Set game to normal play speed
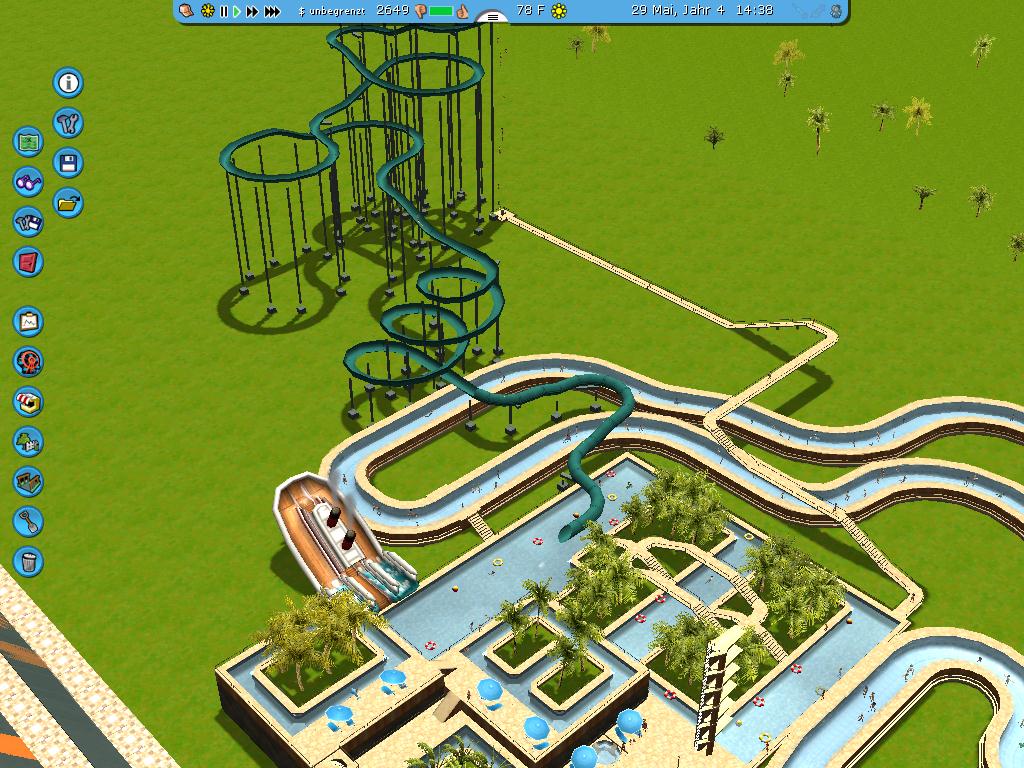 click(x=237, y=11)
